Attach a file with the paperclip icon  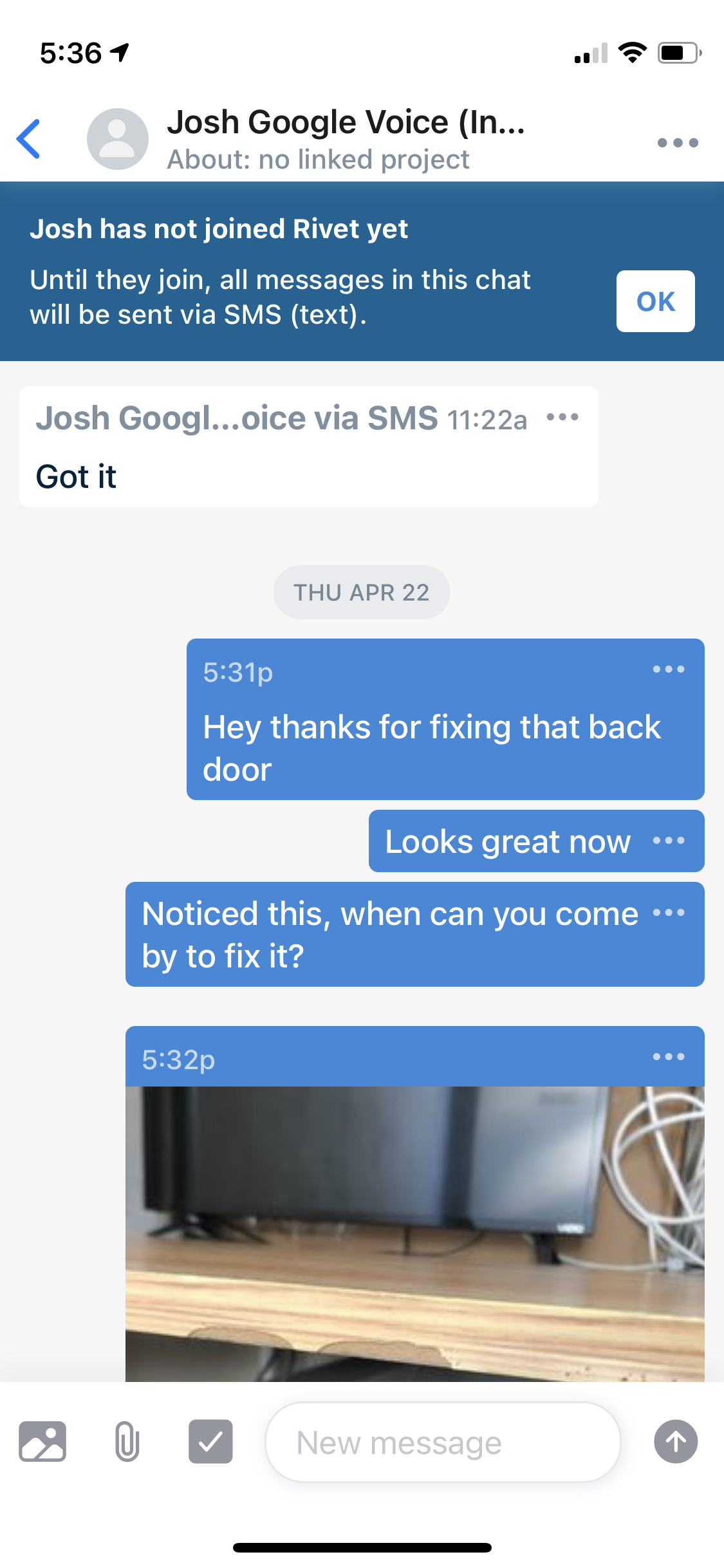tap(127, 1442)
